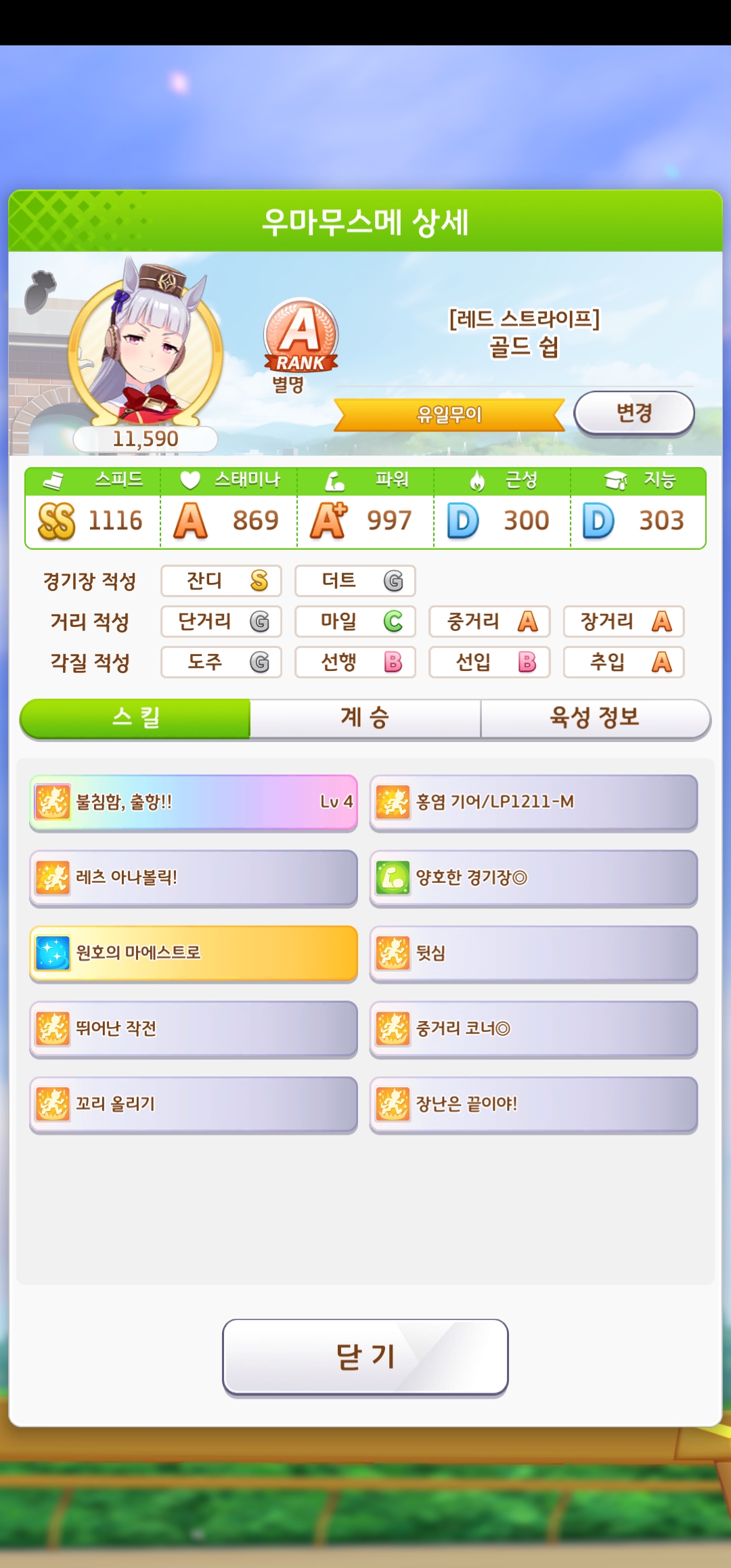Switch to the 육성 정보 tab

coord(594,717)
